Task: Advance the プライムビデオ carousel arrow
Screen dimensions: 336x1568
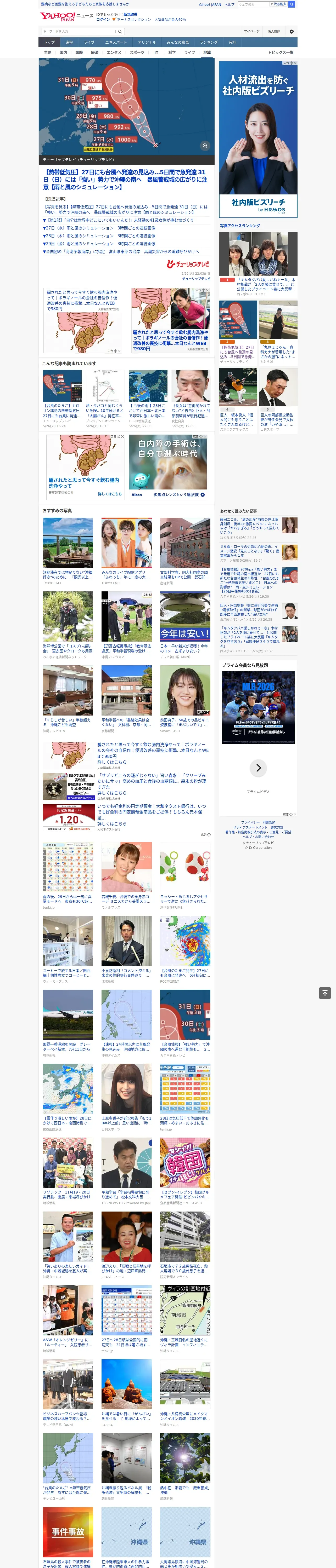Action: [258, 768]
